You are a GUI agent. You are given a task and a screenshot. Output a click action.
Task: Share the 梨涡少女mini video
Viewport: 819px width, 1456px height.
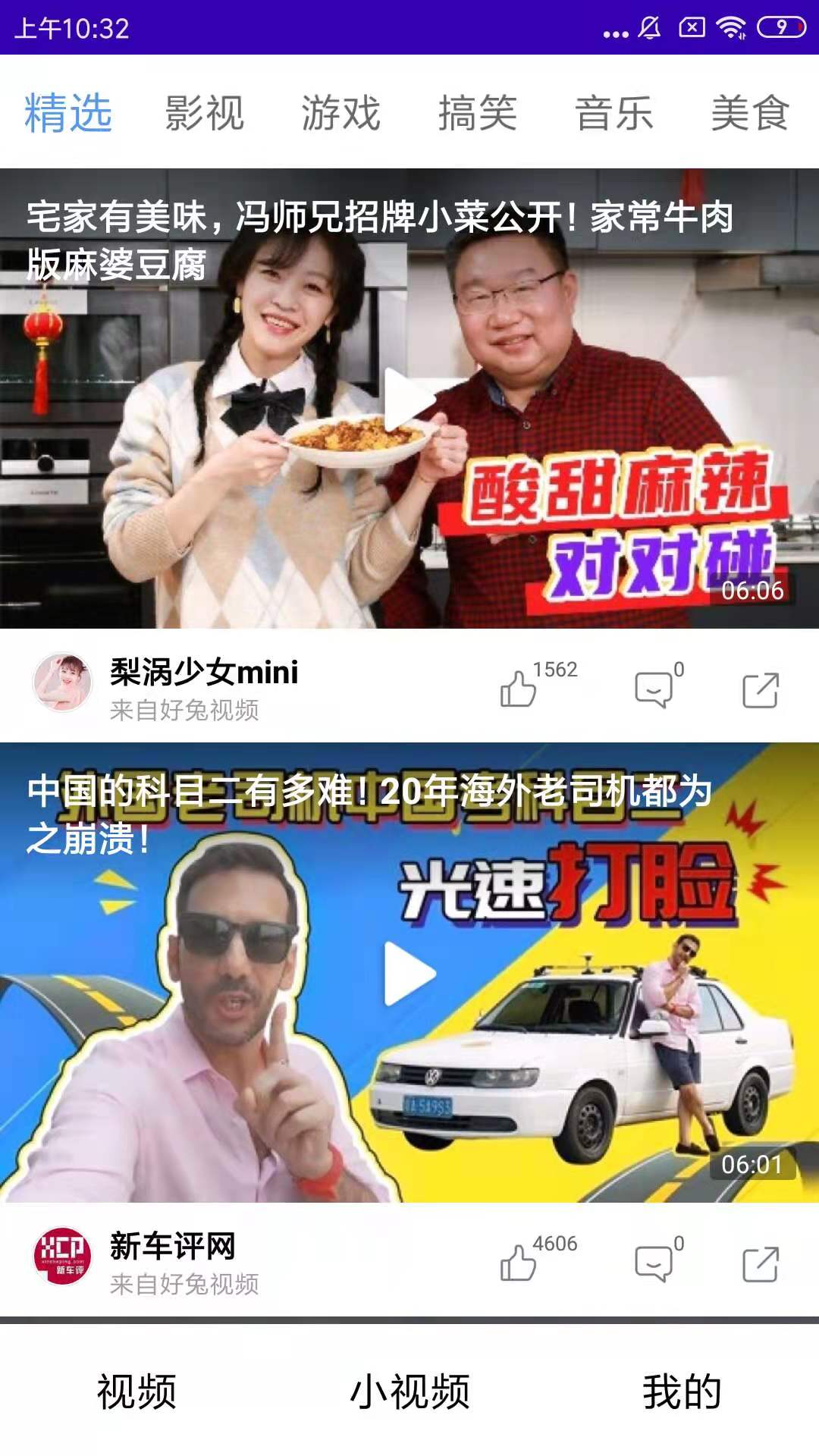pyautogui.click(x=760, y=690)
